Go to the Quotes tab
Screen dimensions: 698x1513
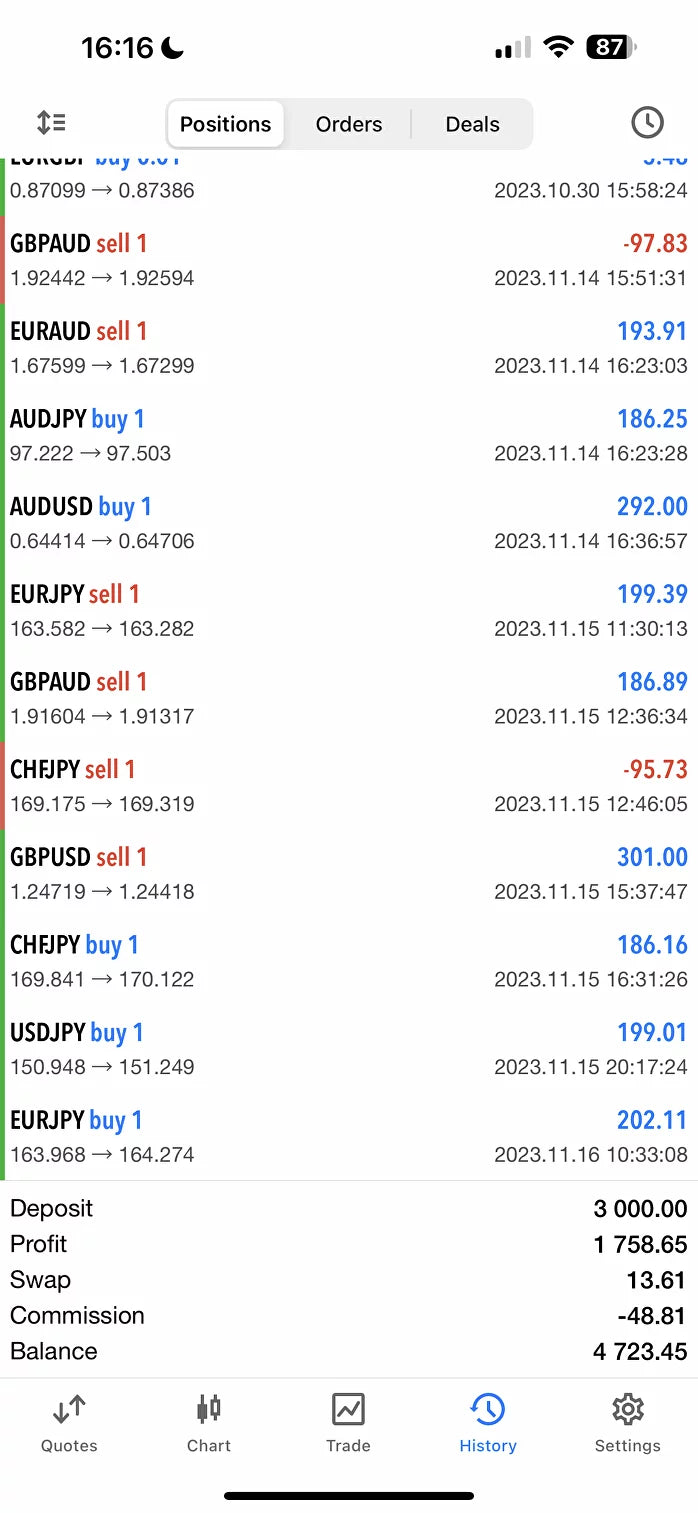click(69, 1423)
